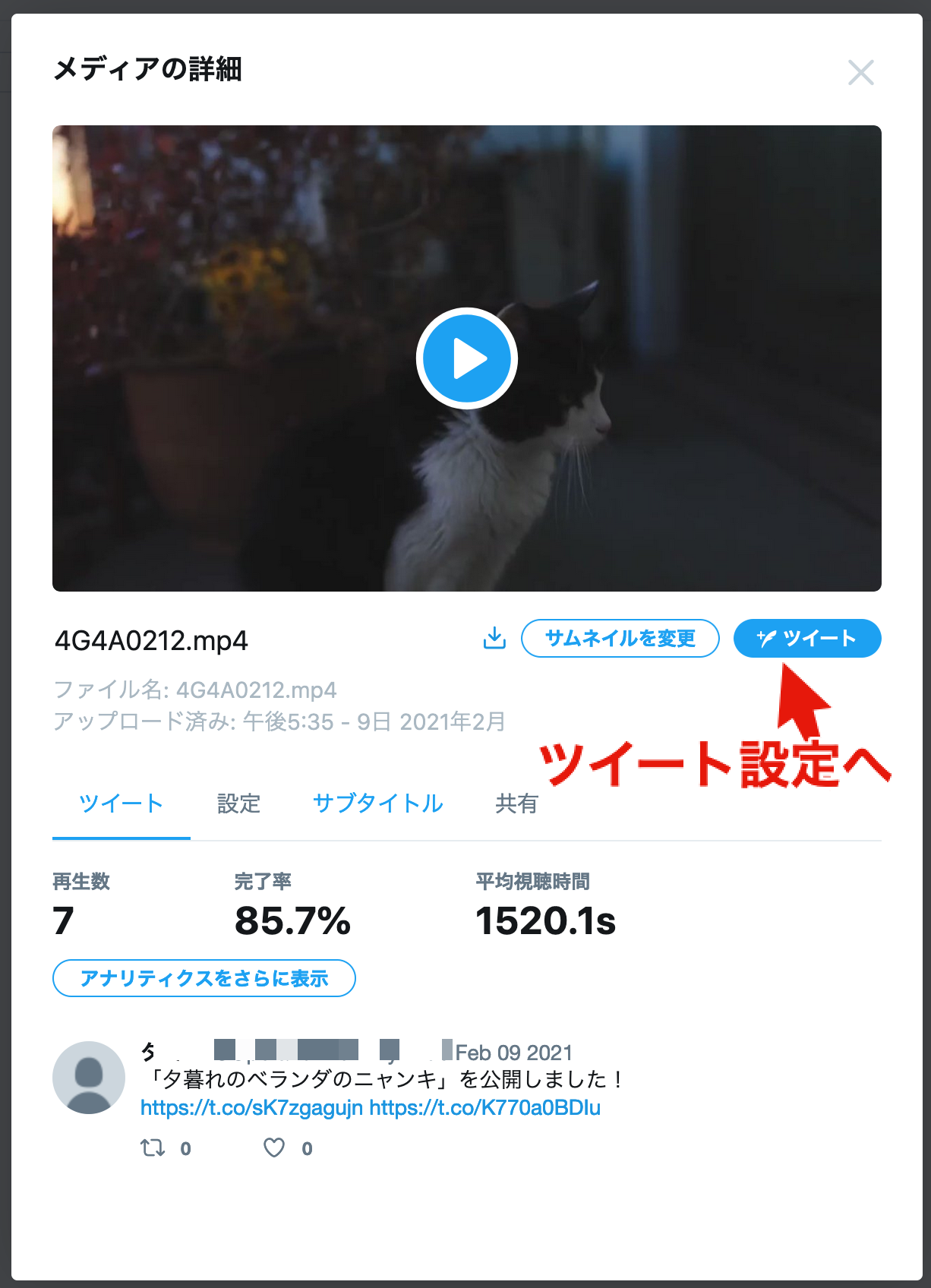The width and height of the screenshot is (931, 1288).
Task: Download the 4G4A0212.mp4 file
Action: pos(494,638)
